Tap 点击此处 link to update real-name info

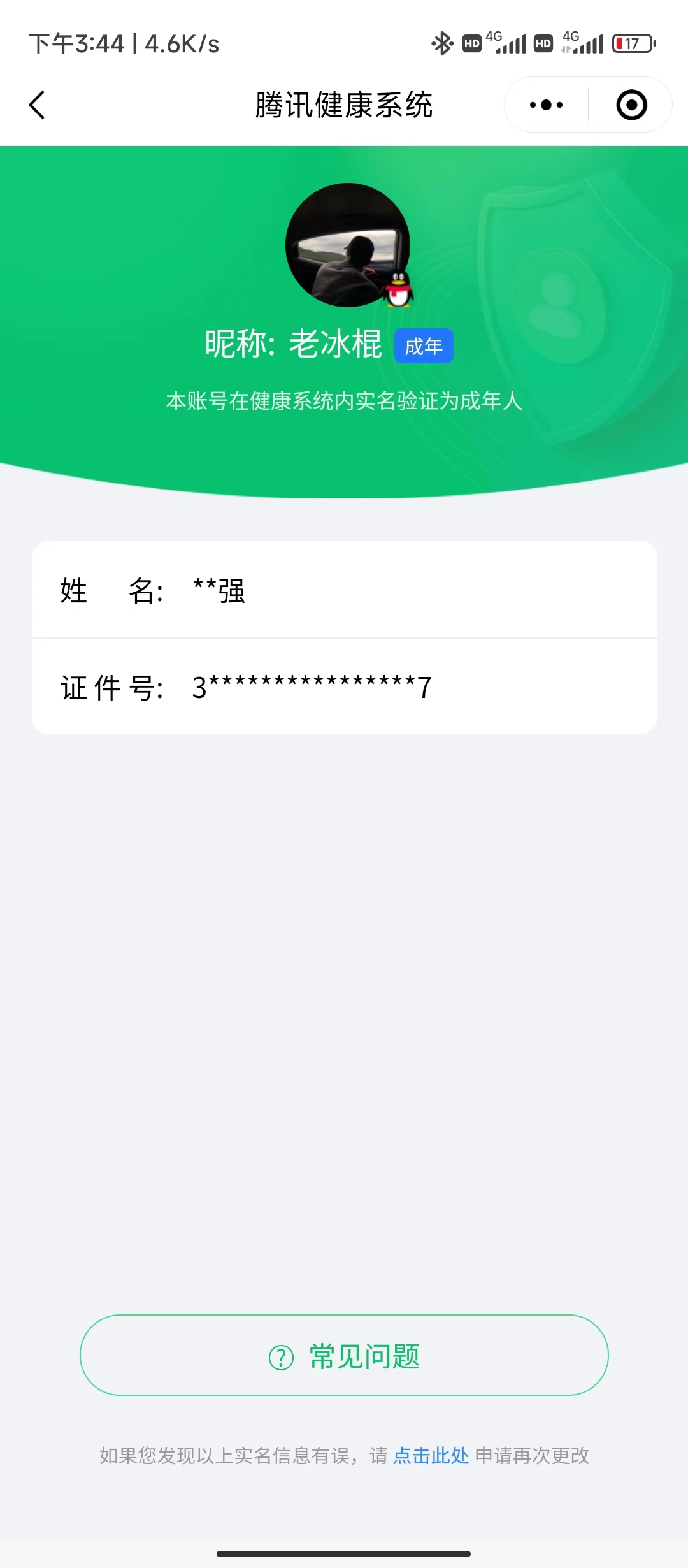click(x=431, y=1456)
